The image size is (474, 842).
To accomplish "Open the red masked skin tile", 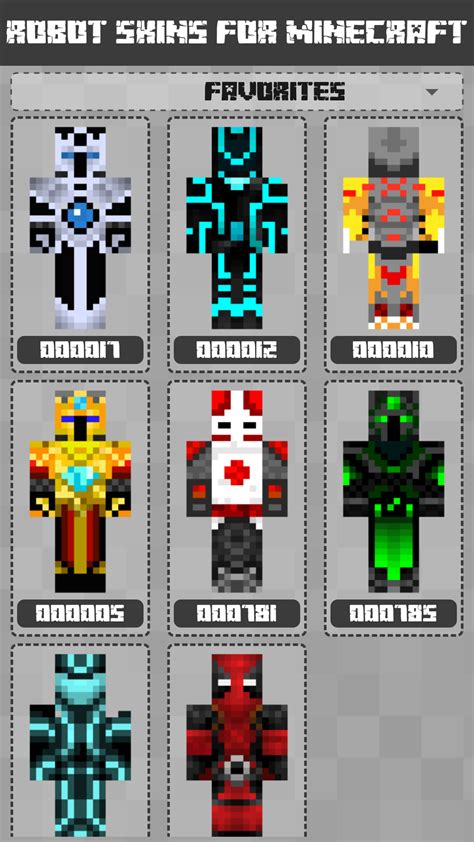I will tap(237, 743).
